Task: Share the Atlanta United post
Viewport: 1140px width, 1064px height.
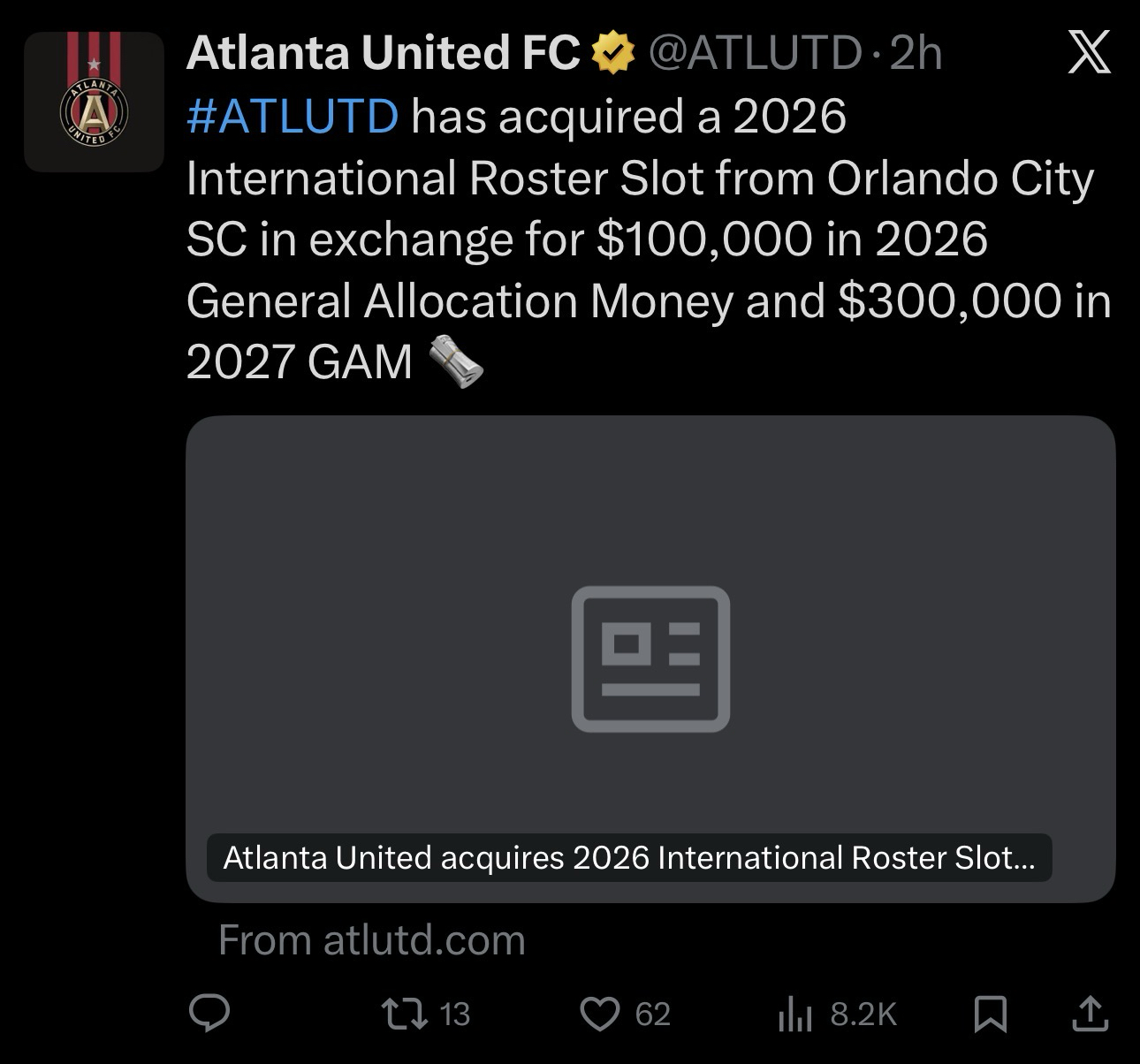Action: point(1089,1013)
